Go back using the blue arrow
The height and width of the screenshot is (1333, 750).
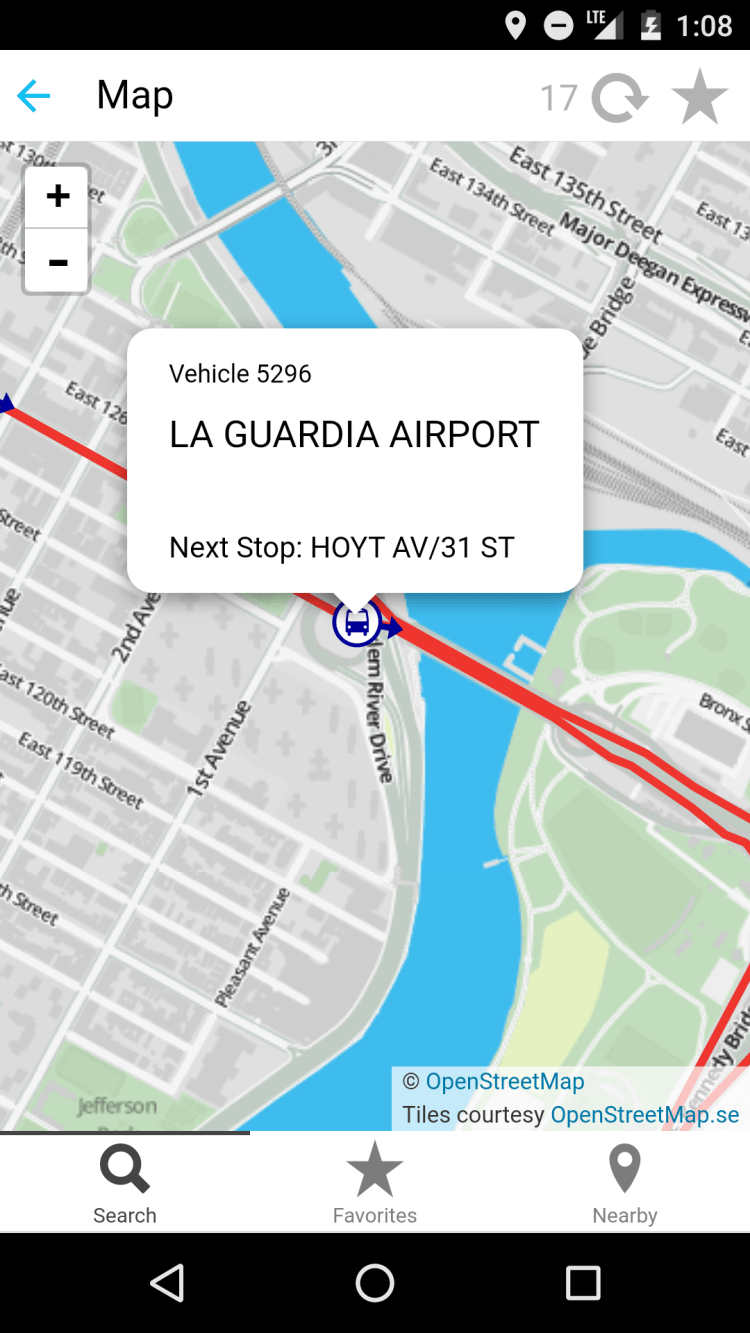click(34, 96)
